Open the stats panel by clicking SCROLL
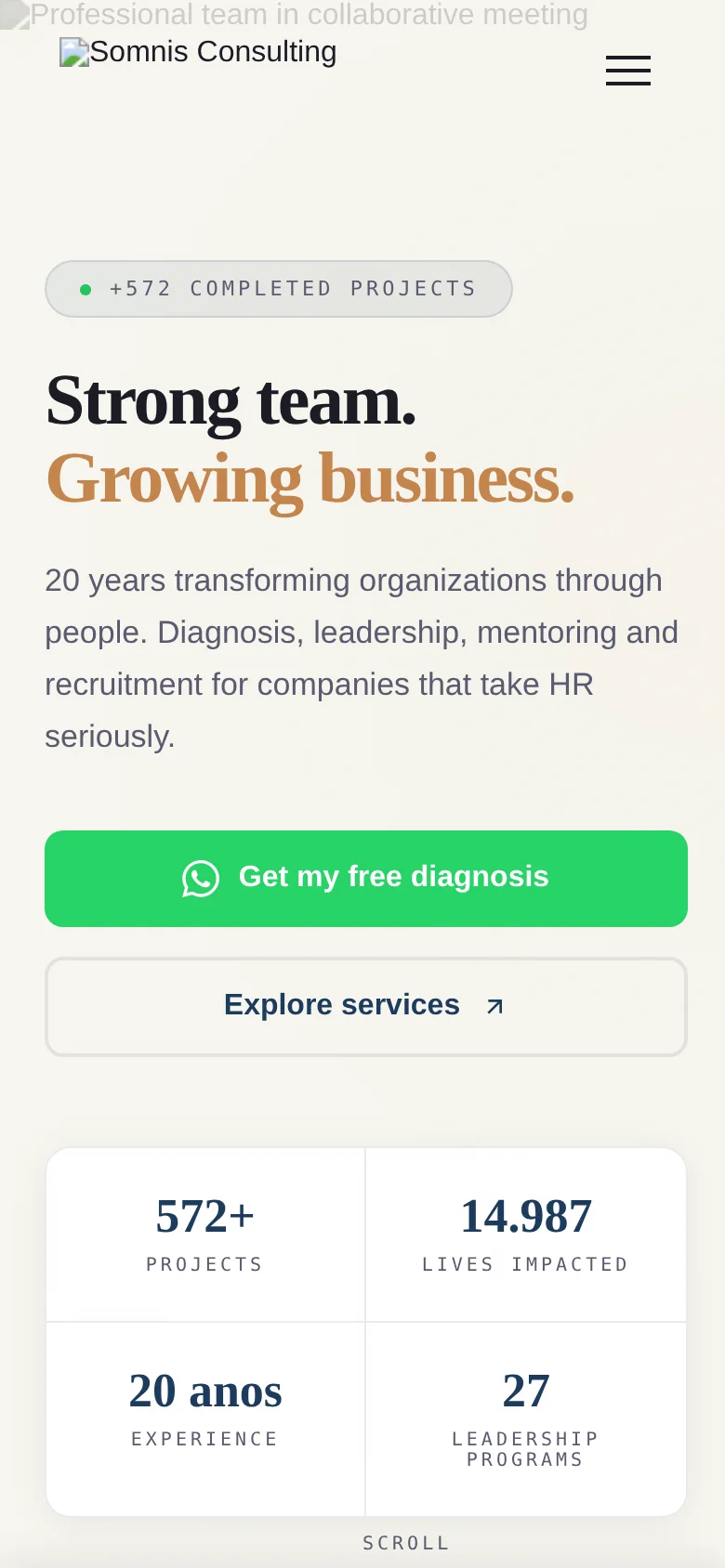 [x=406, y=1543]
